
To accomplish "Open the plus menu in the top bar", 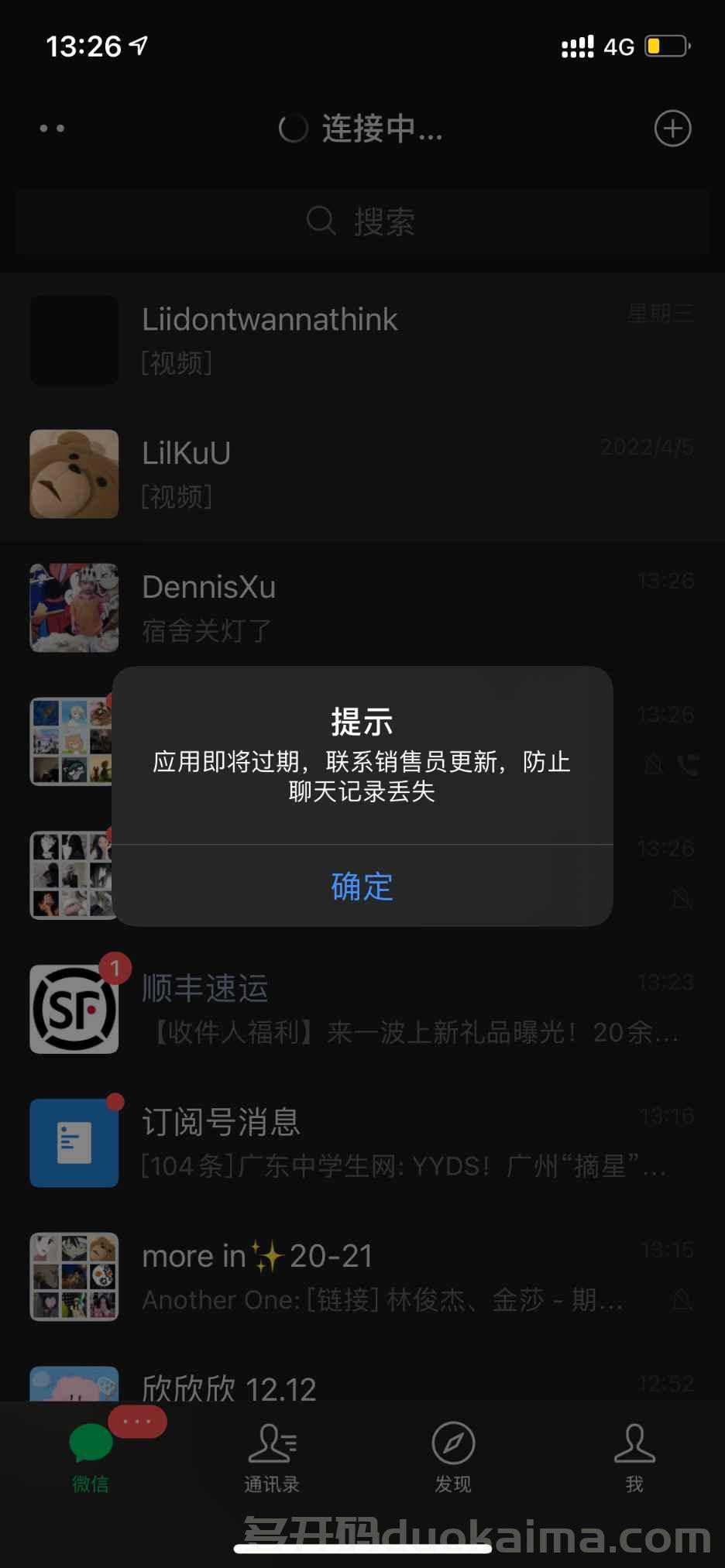I will tap(672, 129).
